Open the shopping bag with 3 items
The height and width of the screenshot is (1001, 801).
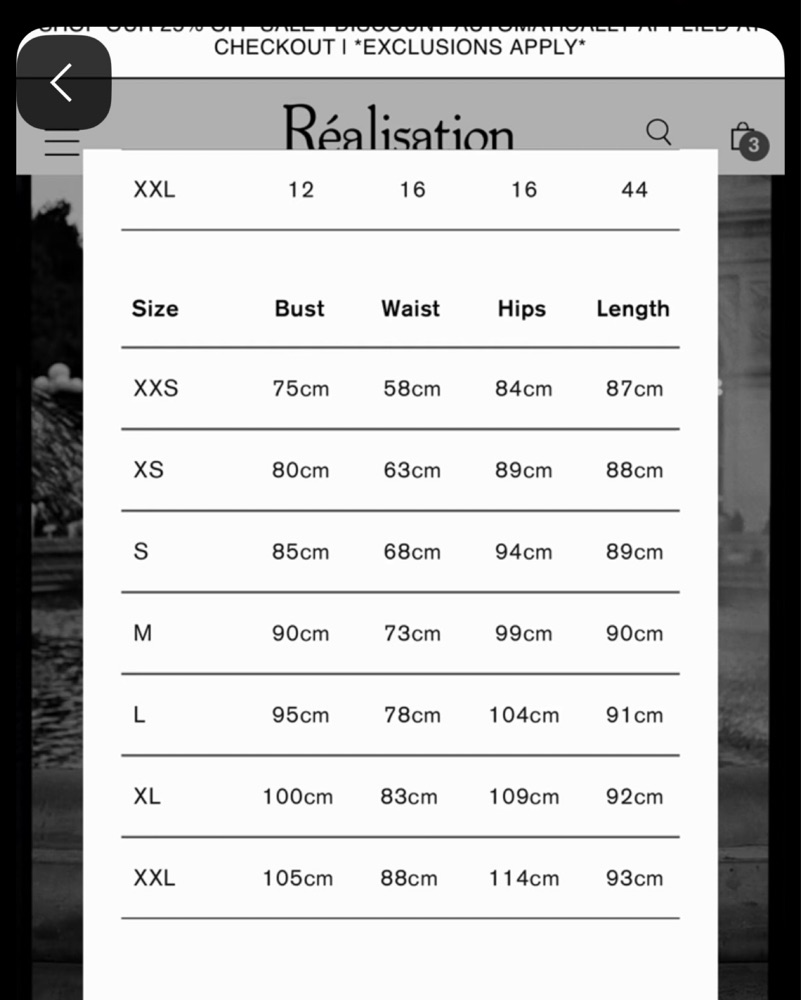(749, 140)
